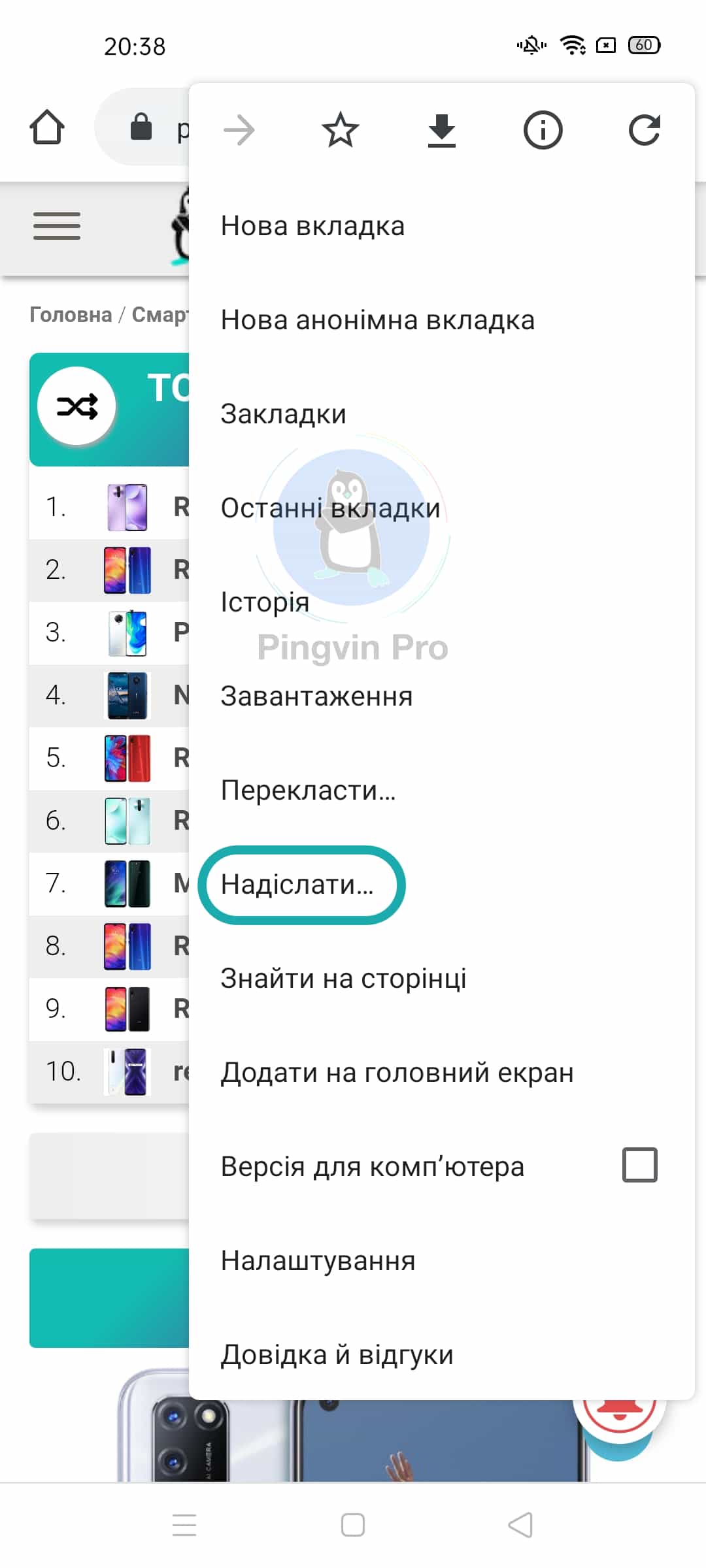Check the Версія для комп'ютера checkbox

point(639,1165)
